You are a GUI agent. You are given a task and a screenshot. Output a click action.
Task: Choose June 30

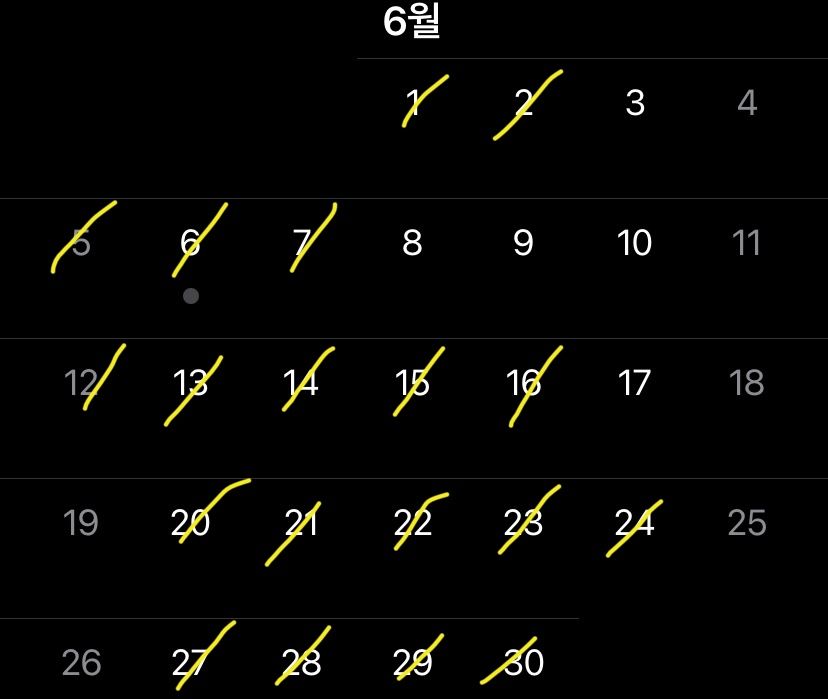click(x=523, y=662)
